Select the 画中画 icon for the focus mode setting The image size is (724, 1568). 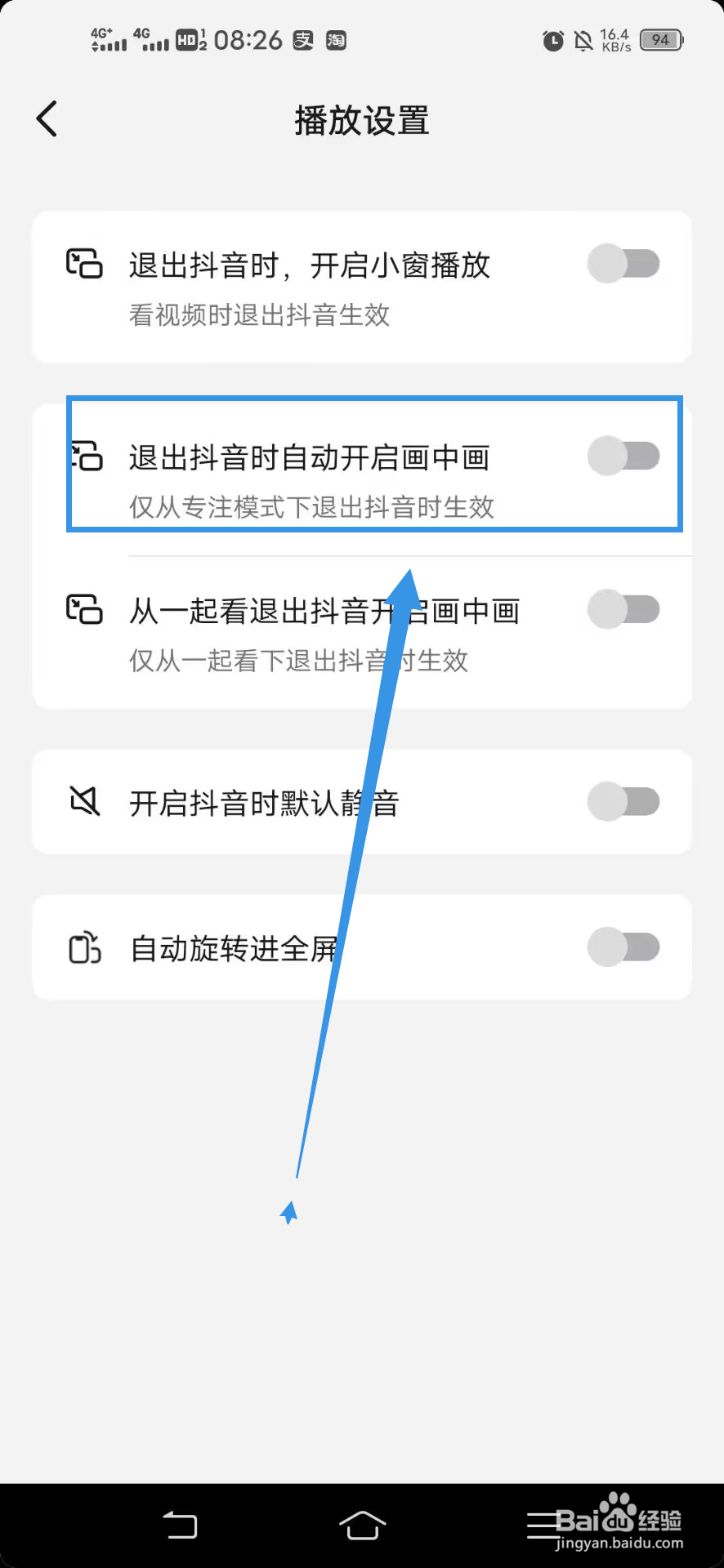pos(84,457)
